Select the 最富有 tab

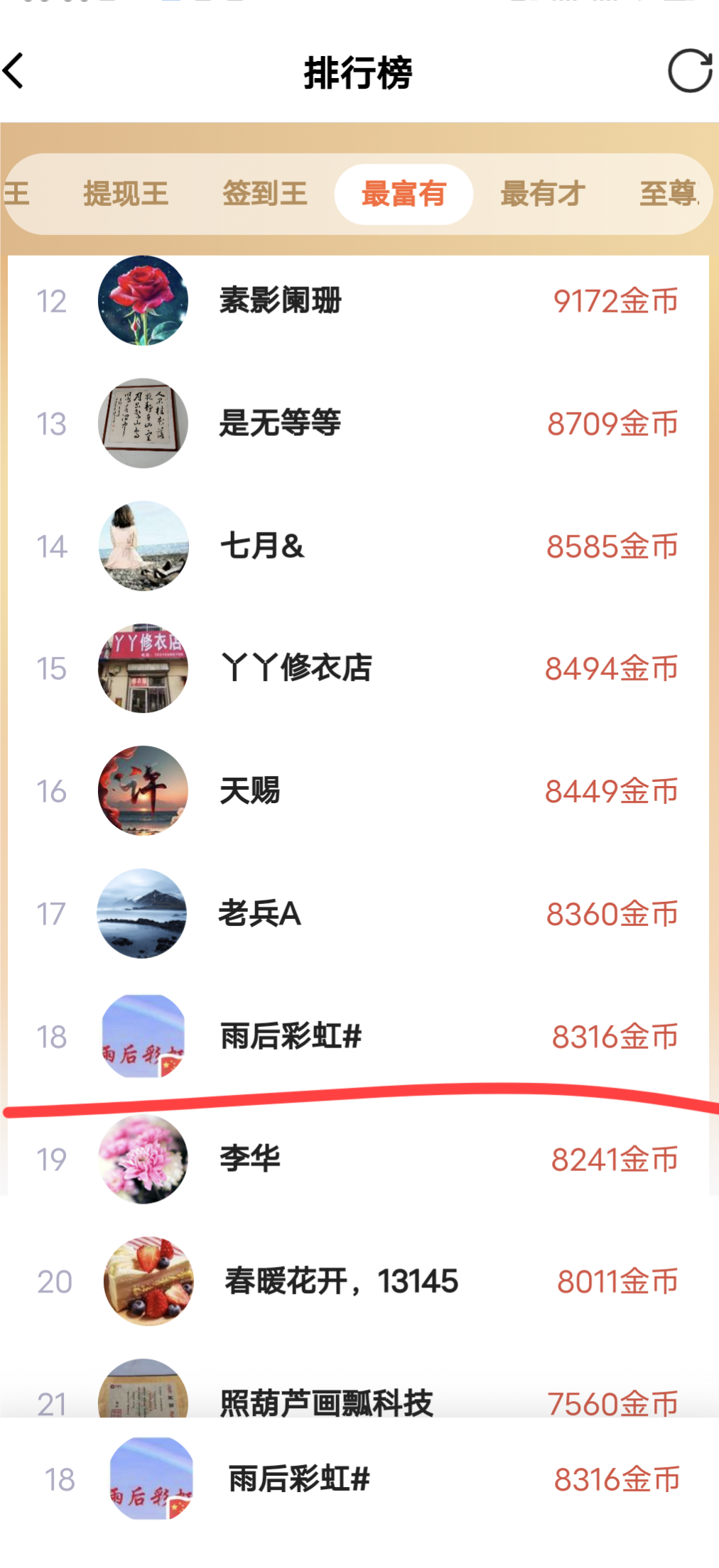point(404,194)
